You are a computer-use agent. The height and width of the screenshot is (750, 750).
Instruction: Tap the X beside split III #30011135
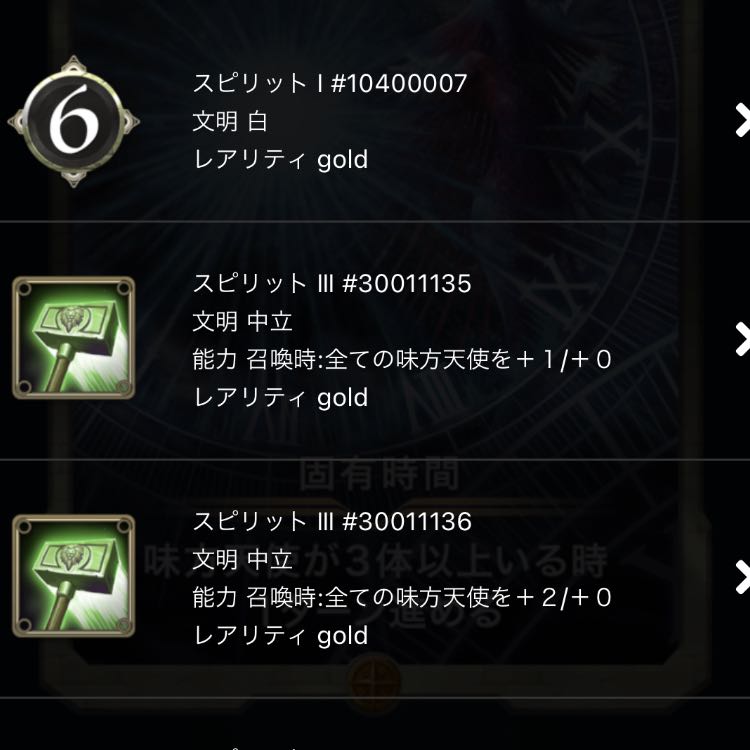[x=741, y=340]
